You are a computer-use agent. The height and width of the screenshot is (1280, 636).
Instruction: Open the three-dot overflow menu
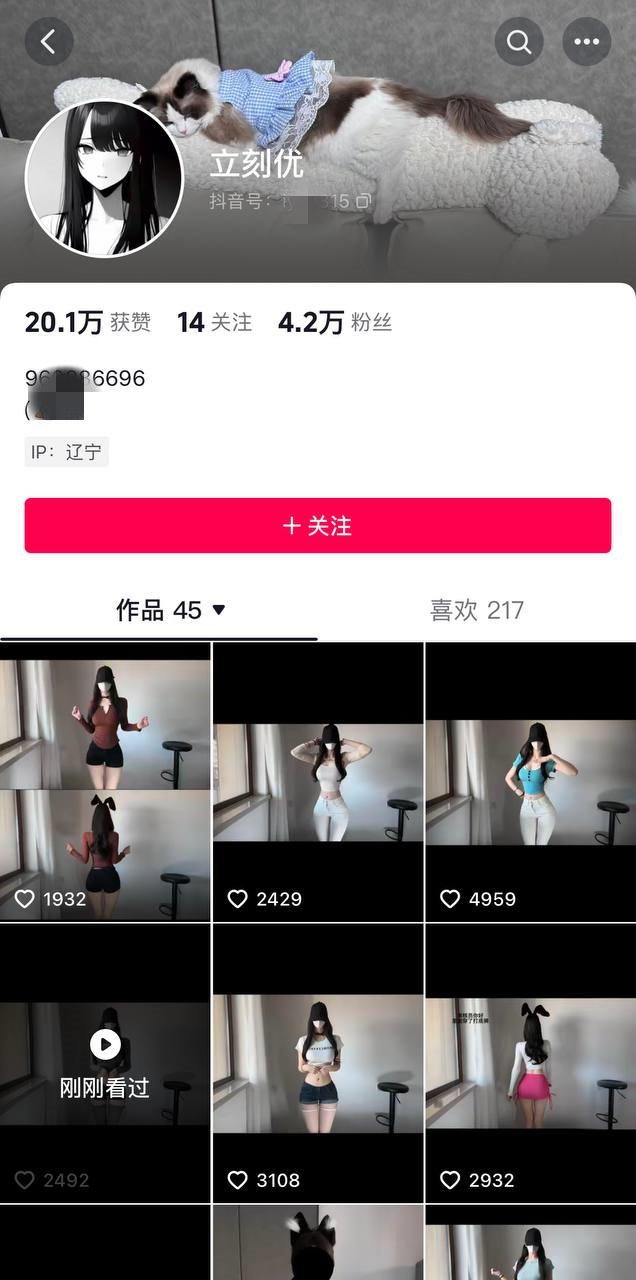tap(587, 42)
